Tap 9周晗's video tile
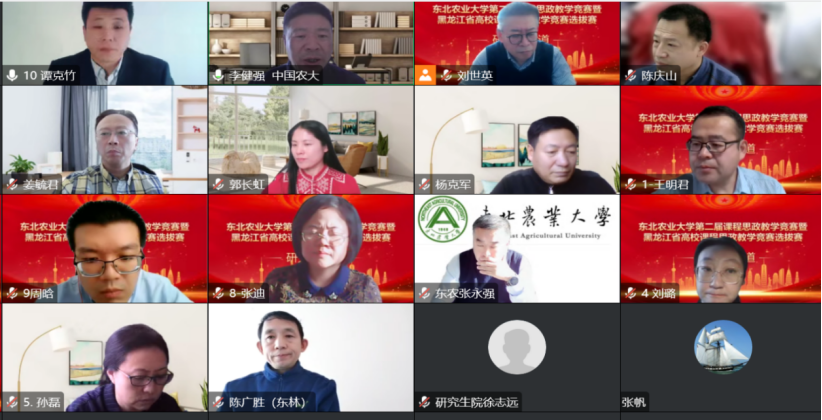 [x=103, y=248]
